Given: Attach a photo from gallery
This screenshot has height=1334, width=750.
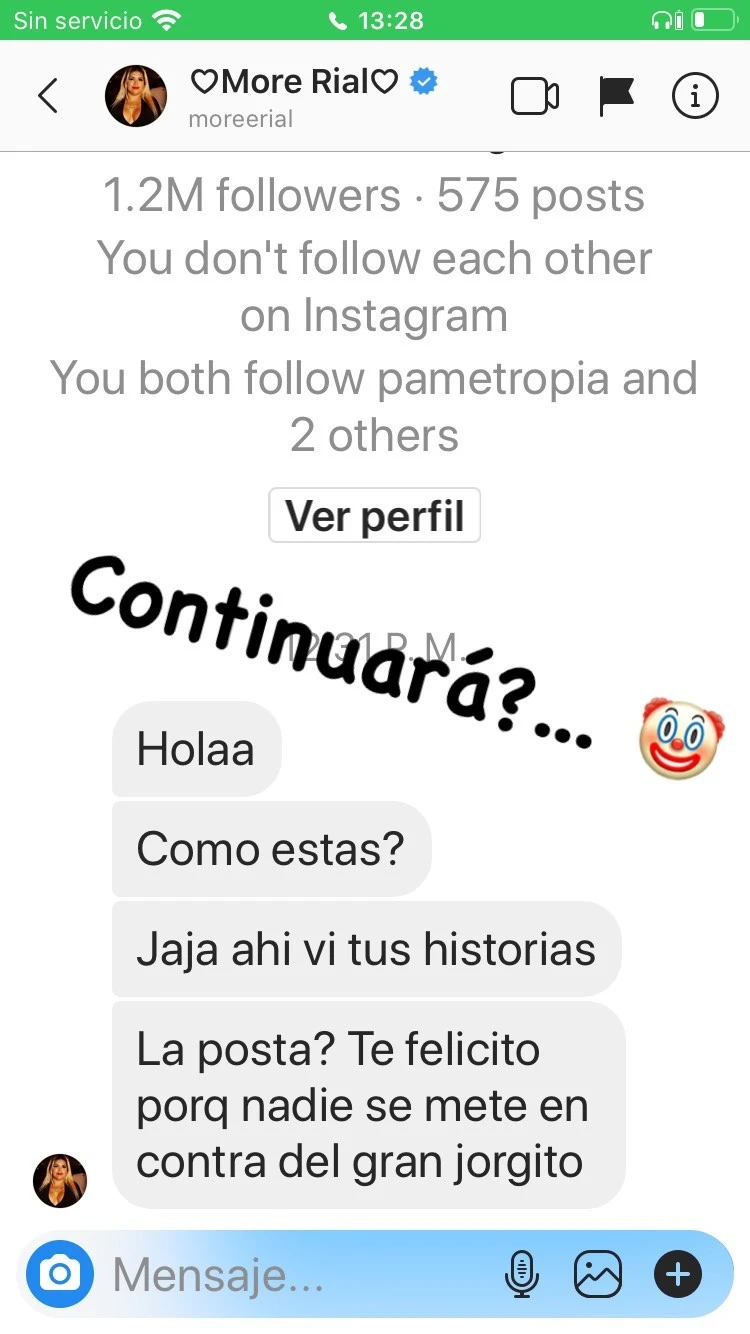Looking at the screenshot, I should (598, 1275).
